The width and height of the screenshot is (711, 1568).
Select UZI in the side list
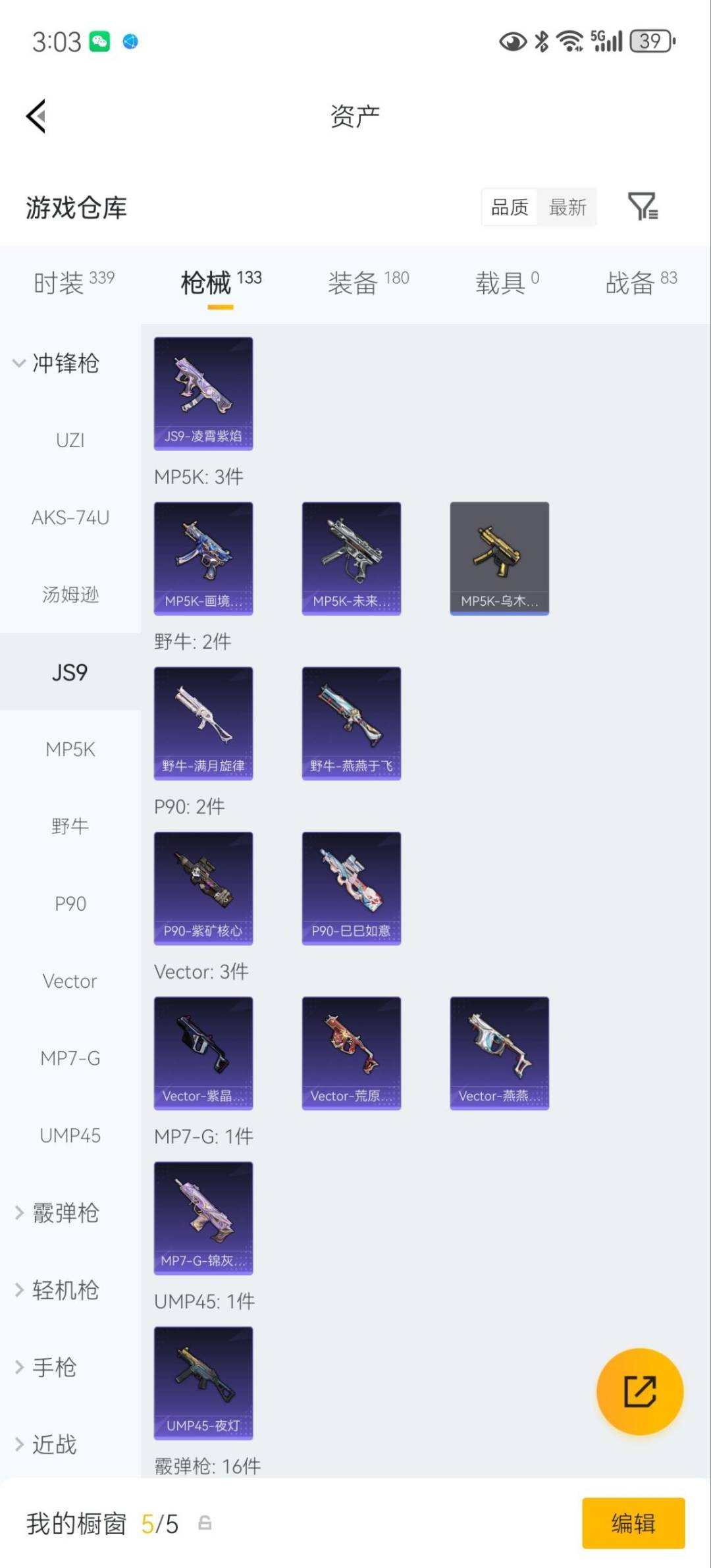[x=70, y=440]
